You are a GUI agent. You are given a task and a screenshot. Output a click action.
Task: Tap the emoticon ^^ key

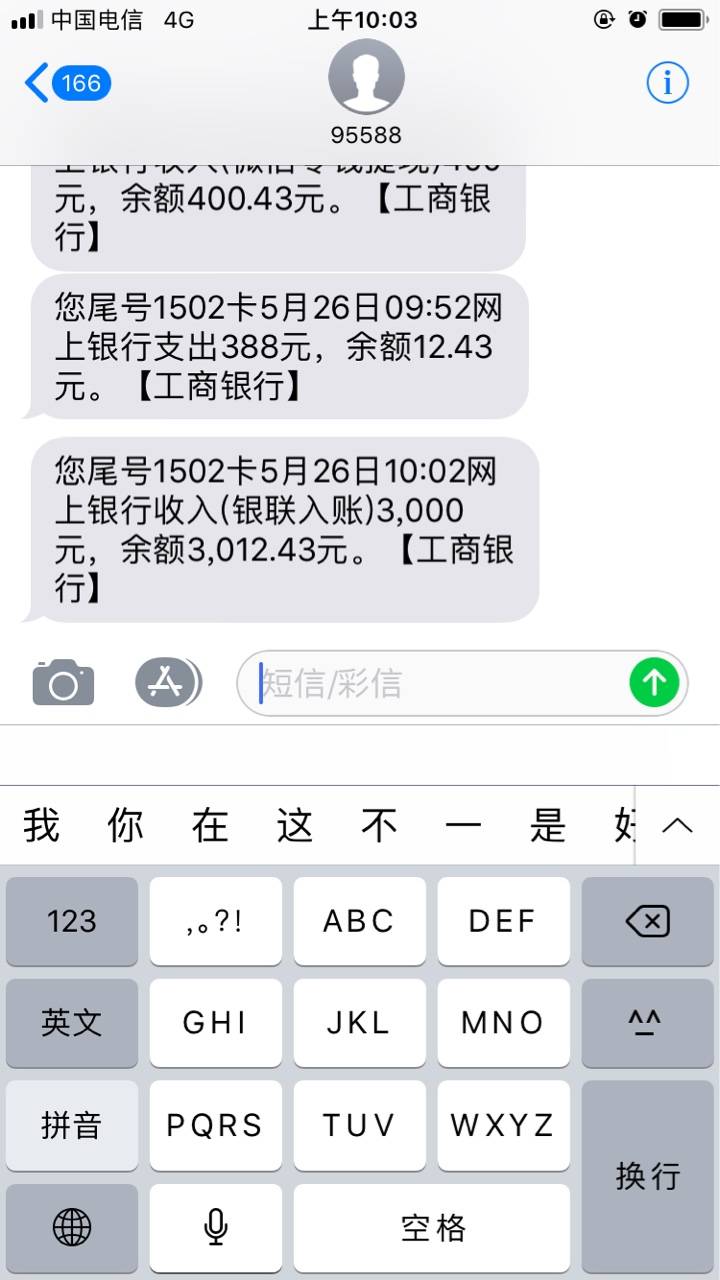point(647,1022)
